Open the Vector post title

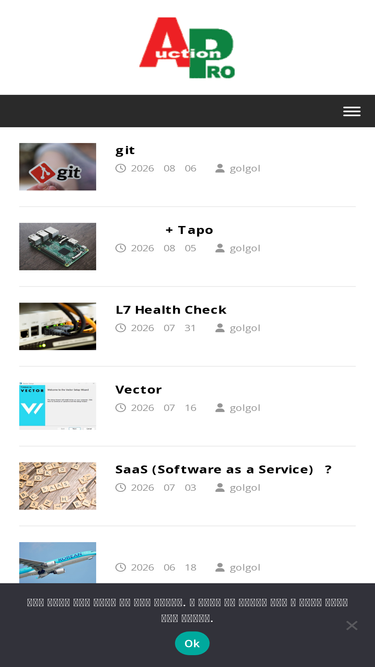coord(138,390)
